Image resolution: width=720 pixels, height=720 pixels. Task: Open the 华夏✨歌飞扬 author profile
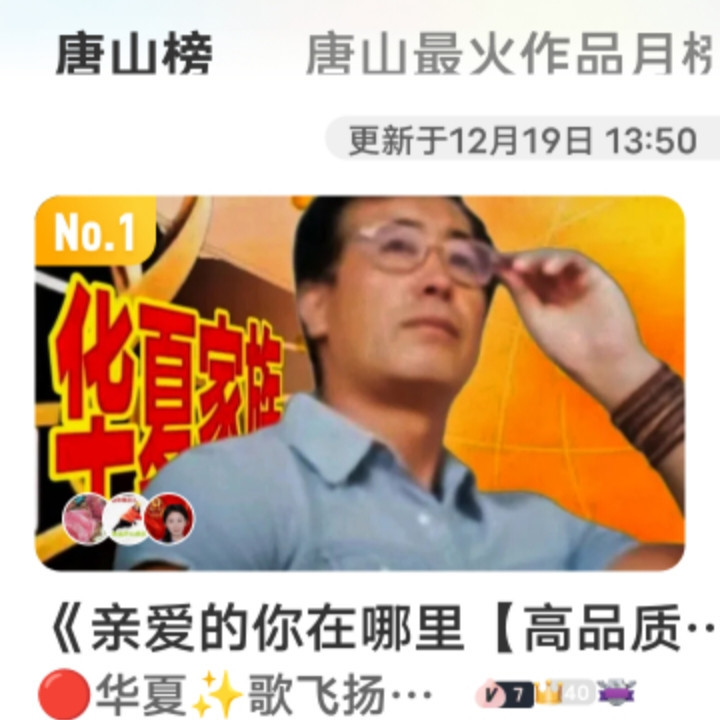pyautogui.click(x=235, y=693)
